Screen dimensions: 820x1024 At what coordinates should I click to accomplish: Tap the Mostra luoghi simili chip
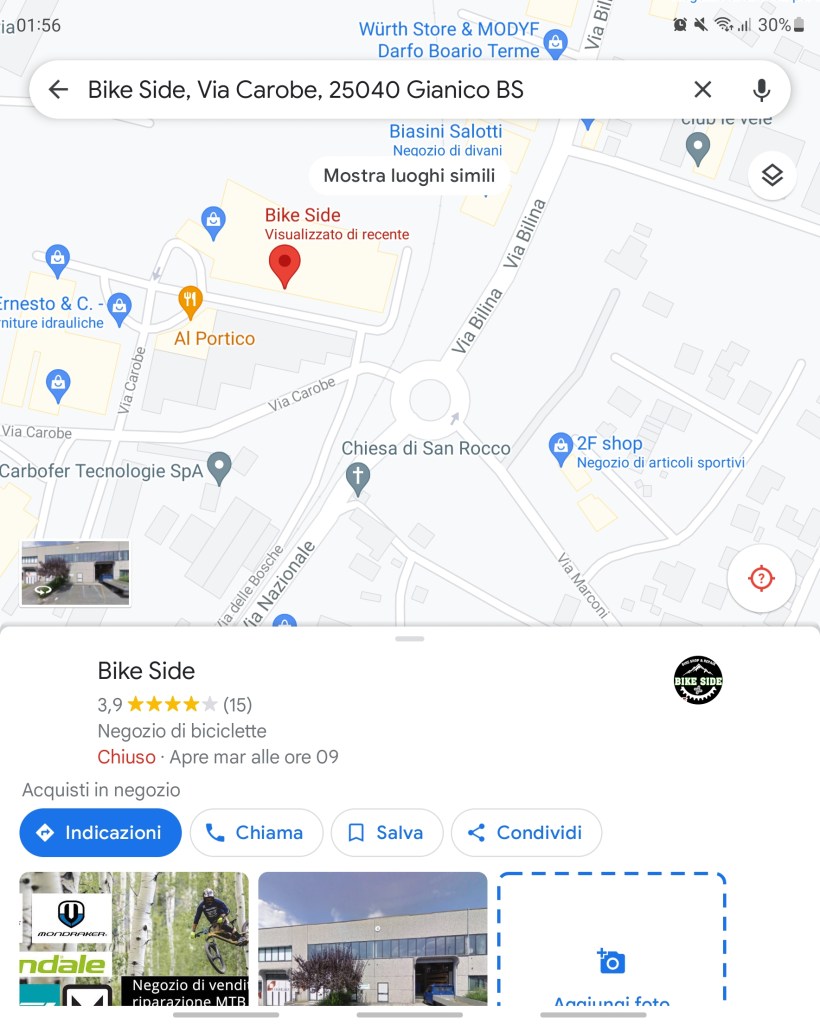(x=409, y=176)
